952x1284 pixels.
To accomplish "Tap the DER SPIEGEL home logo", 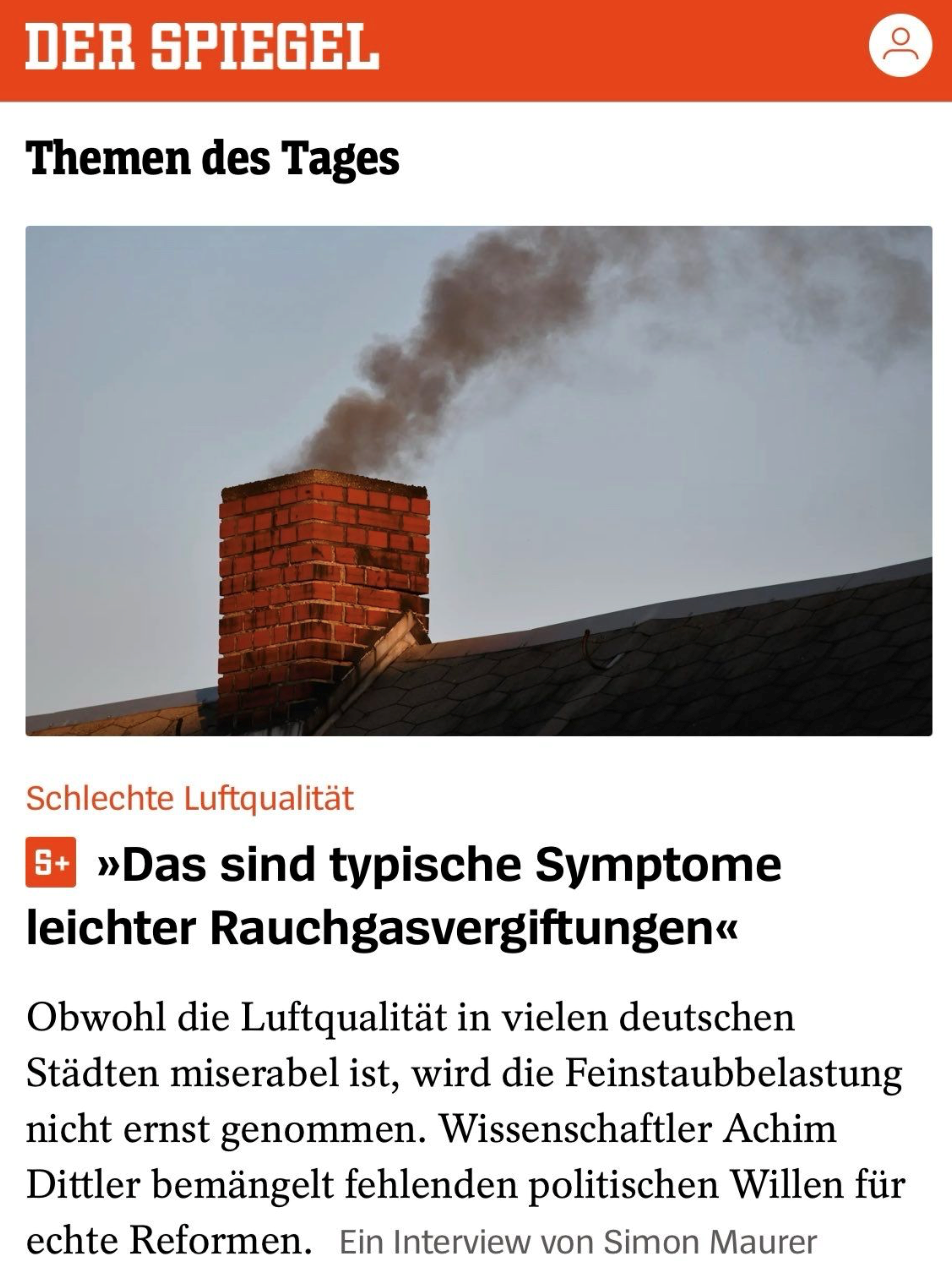I will (202, 47).
